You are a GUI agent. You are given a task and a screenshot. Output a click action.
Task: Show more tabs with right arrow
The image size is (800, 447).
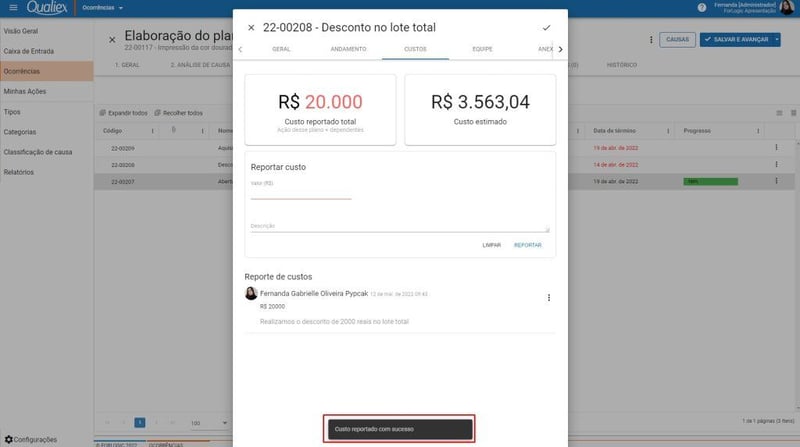click(x=560, y=49)
